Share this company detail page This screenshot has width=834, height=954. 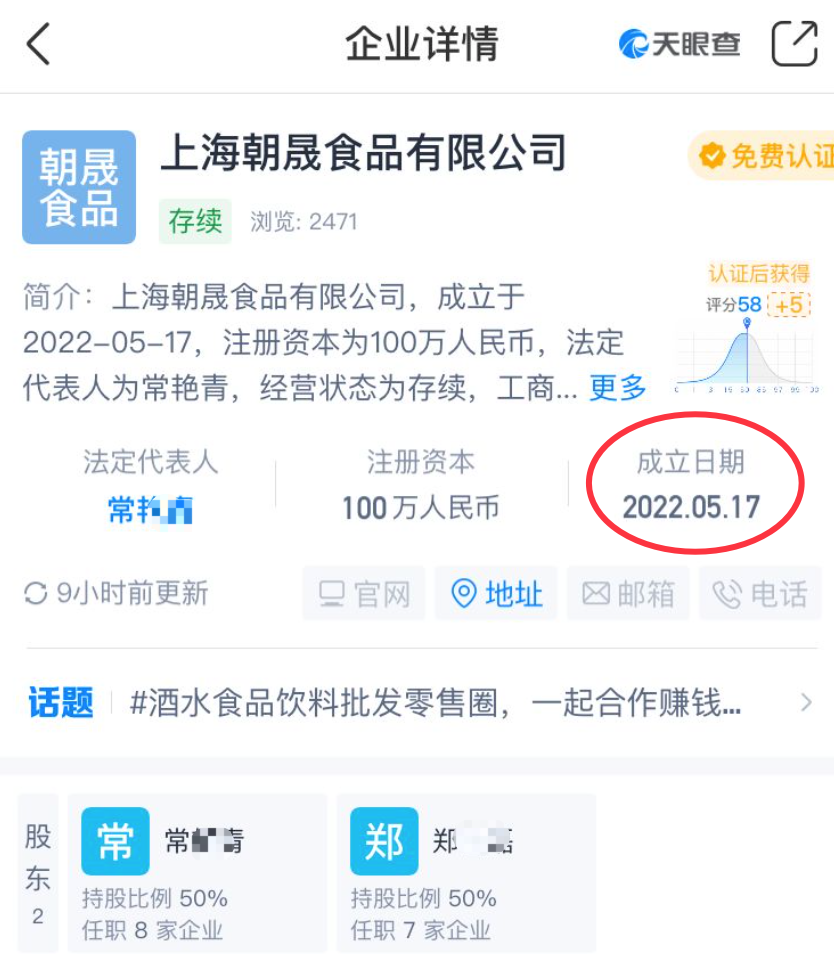[794, 45]
